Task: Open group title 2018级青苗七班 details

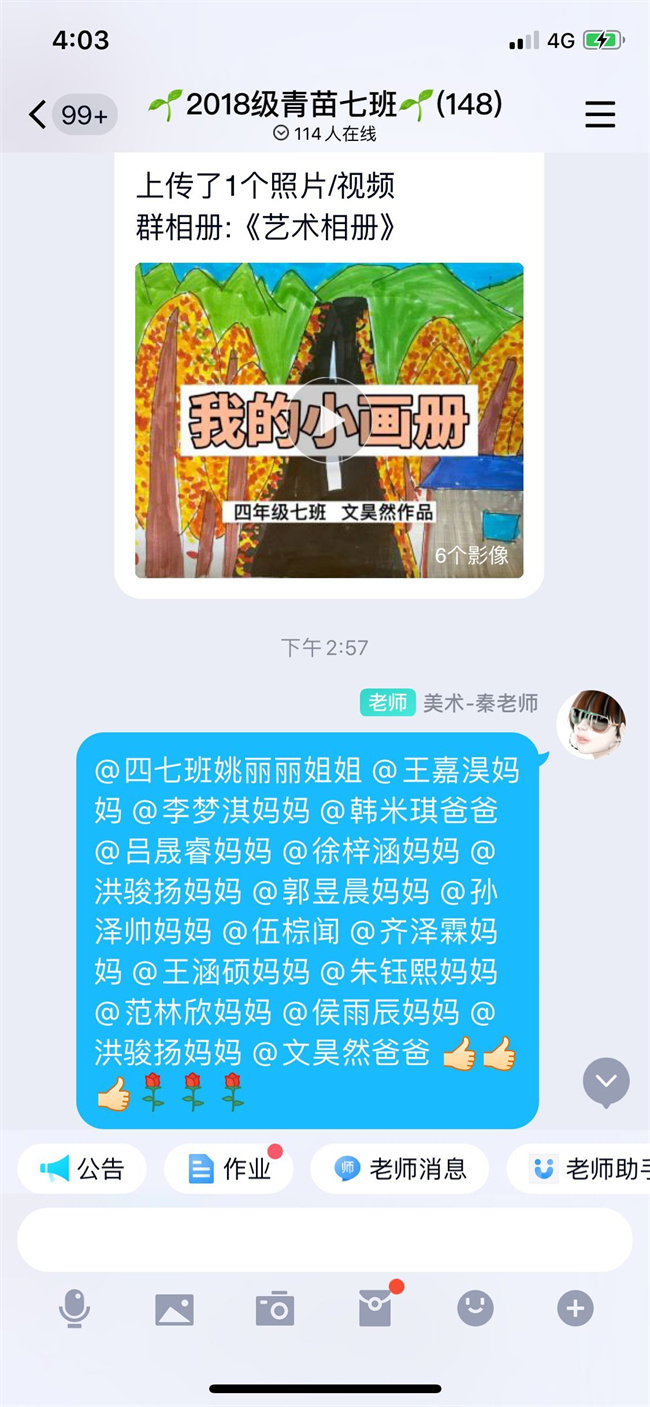Action: pyautogui.click(x=324, y=104)
